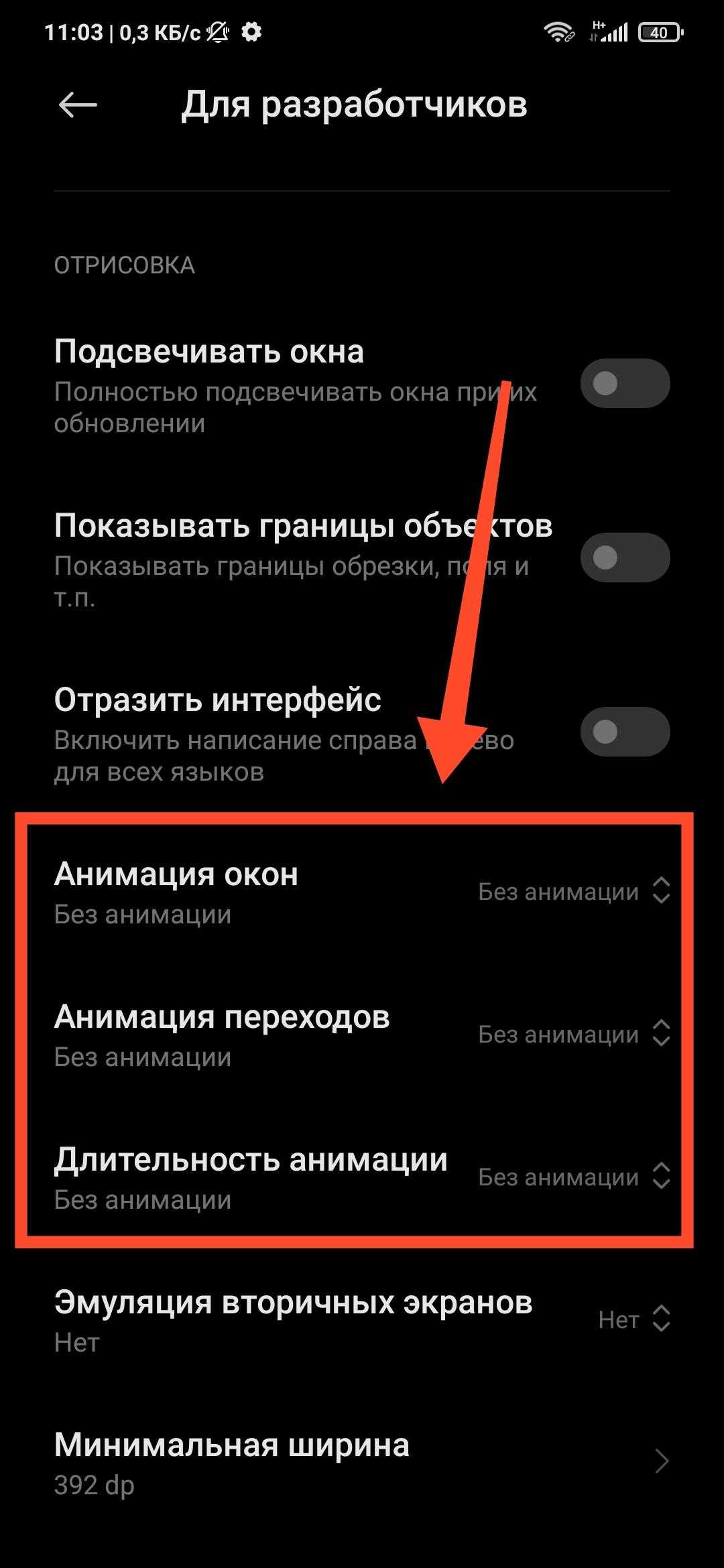
Task: Select a Длительность анимации scale
Action: (573, 1177)
